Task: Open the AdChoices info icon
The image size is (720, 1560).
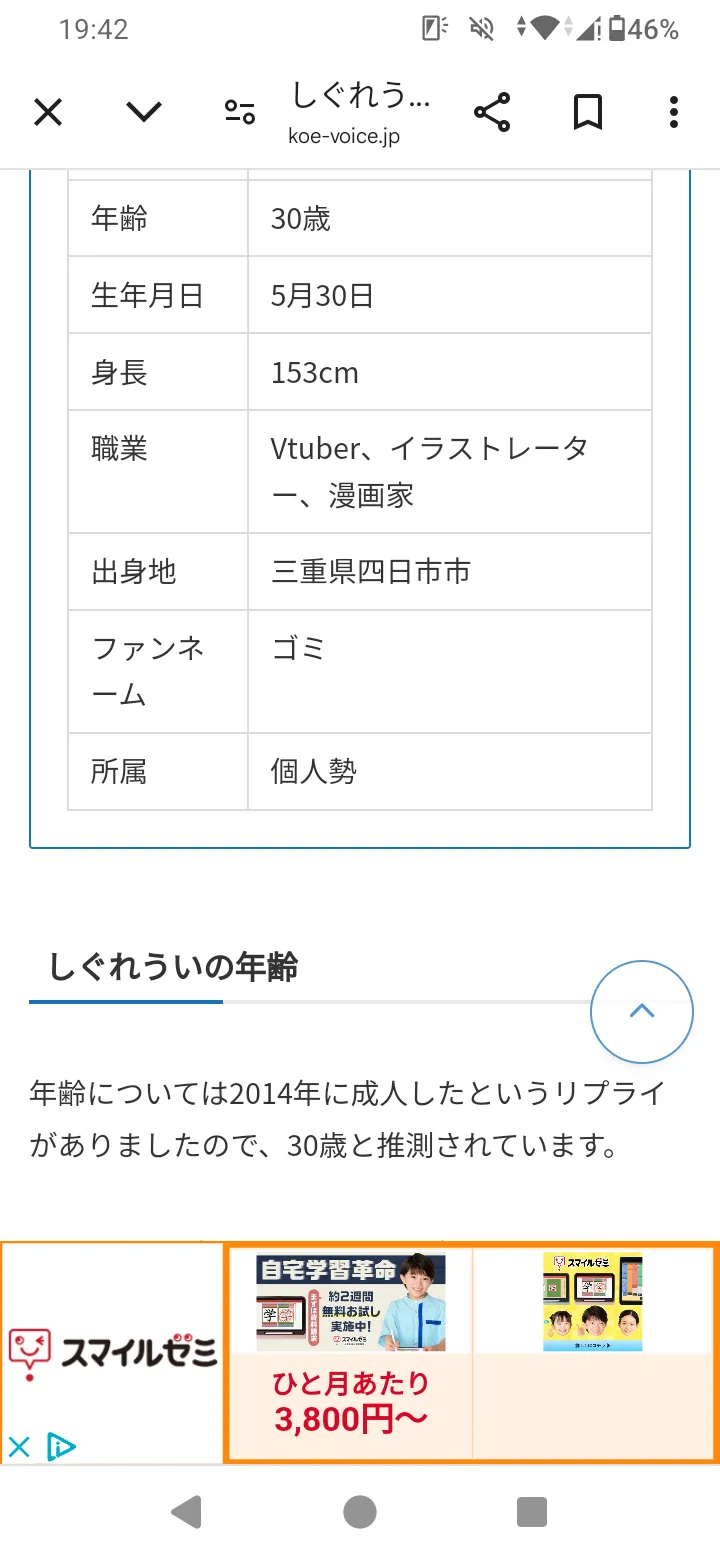Action: point(61,1446)
